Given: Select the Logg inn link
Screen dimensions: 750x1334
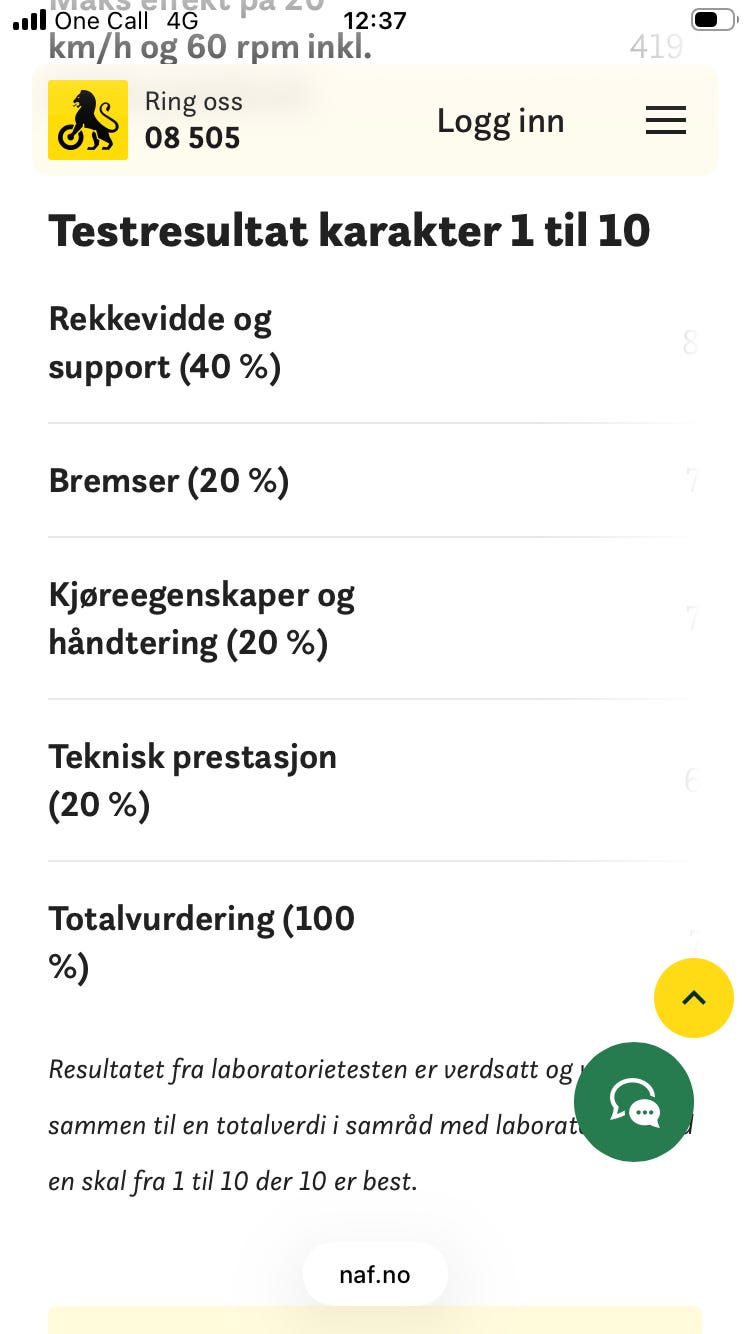Looking at the screenshot, I should click(x=500, y=120).
